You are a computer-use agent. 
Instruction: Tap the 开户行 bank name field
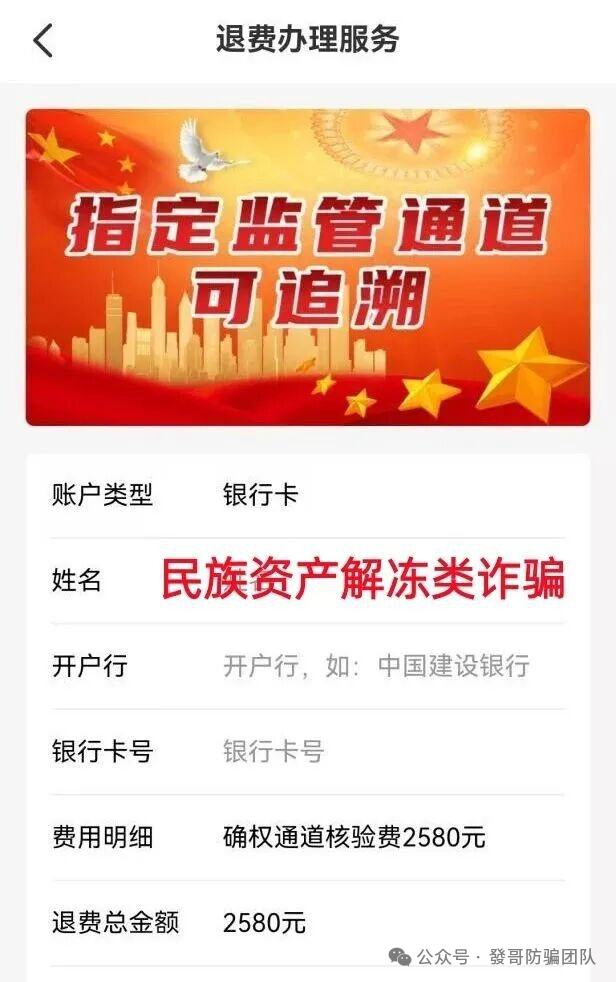click(x=376, y=666)
